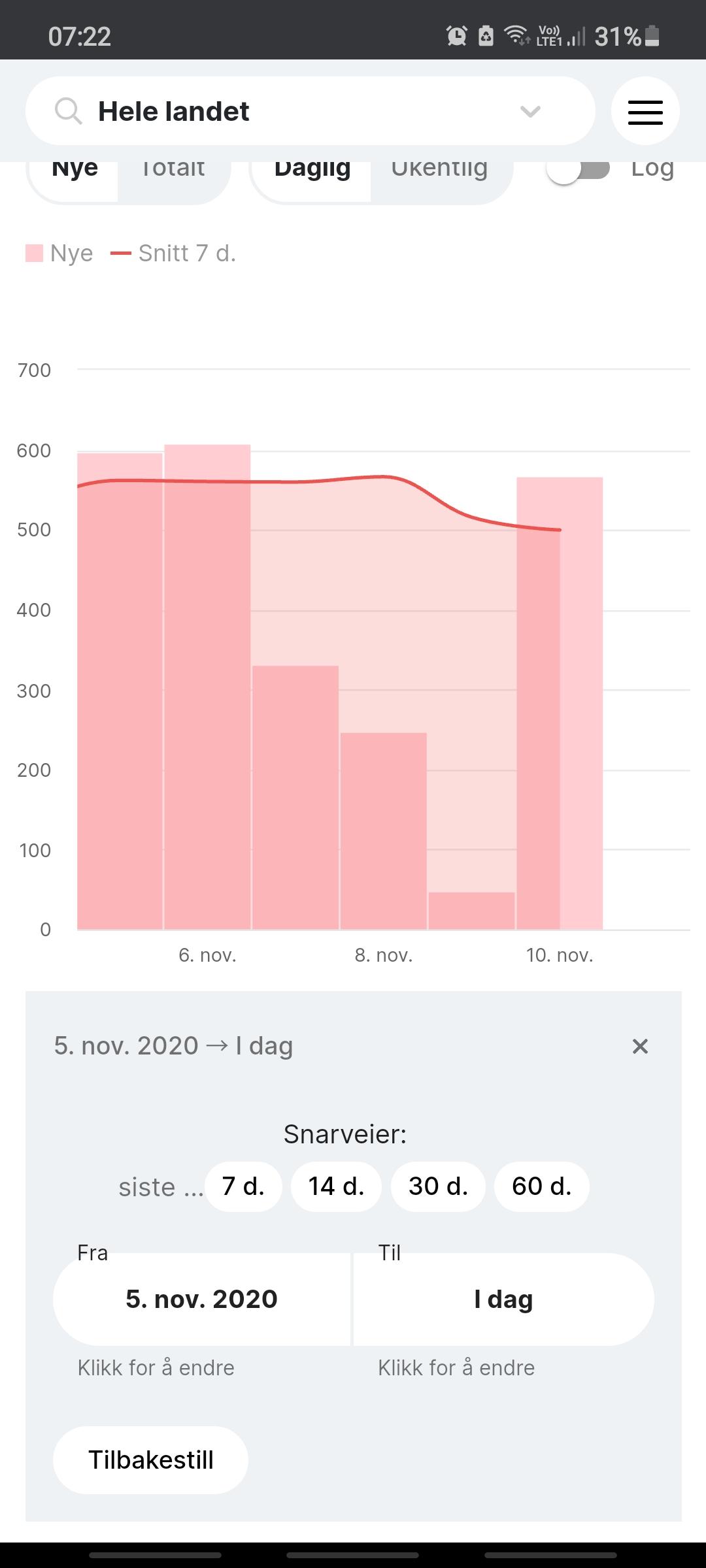Change the Til date I dag
Viewport: 706px width, 1568px height.
503,1299
